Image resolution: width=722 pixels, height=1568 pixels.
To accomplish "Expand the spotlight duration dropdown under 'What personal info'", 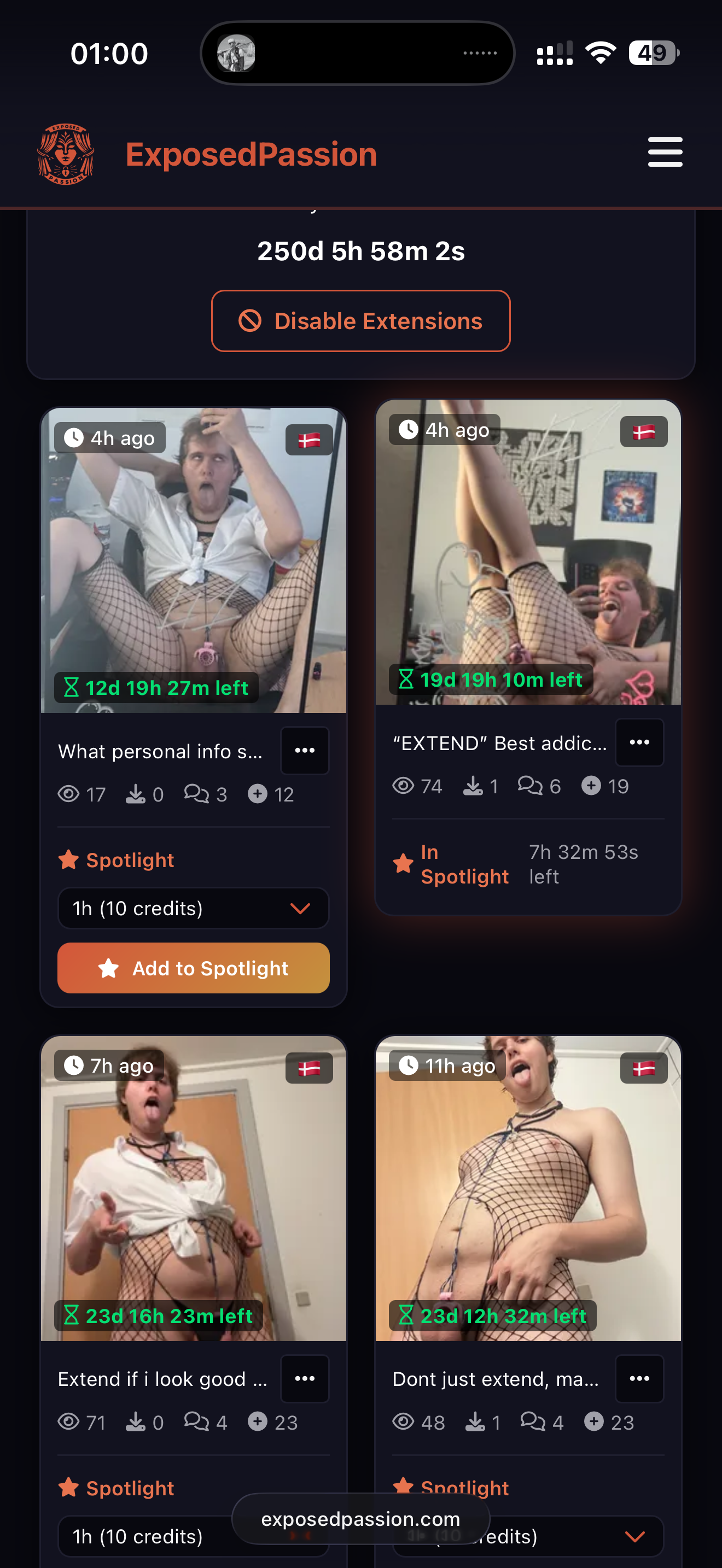I will pos(193,908).
